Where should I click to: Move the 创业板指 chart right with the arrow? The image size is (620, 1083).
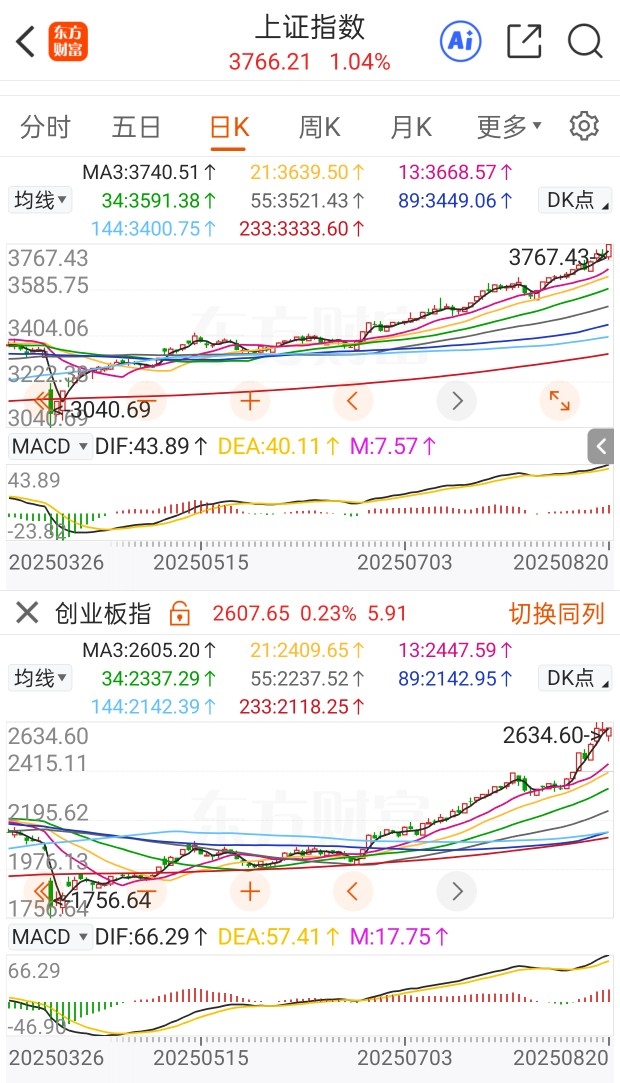pyautogui.click(x=457, y=891)
